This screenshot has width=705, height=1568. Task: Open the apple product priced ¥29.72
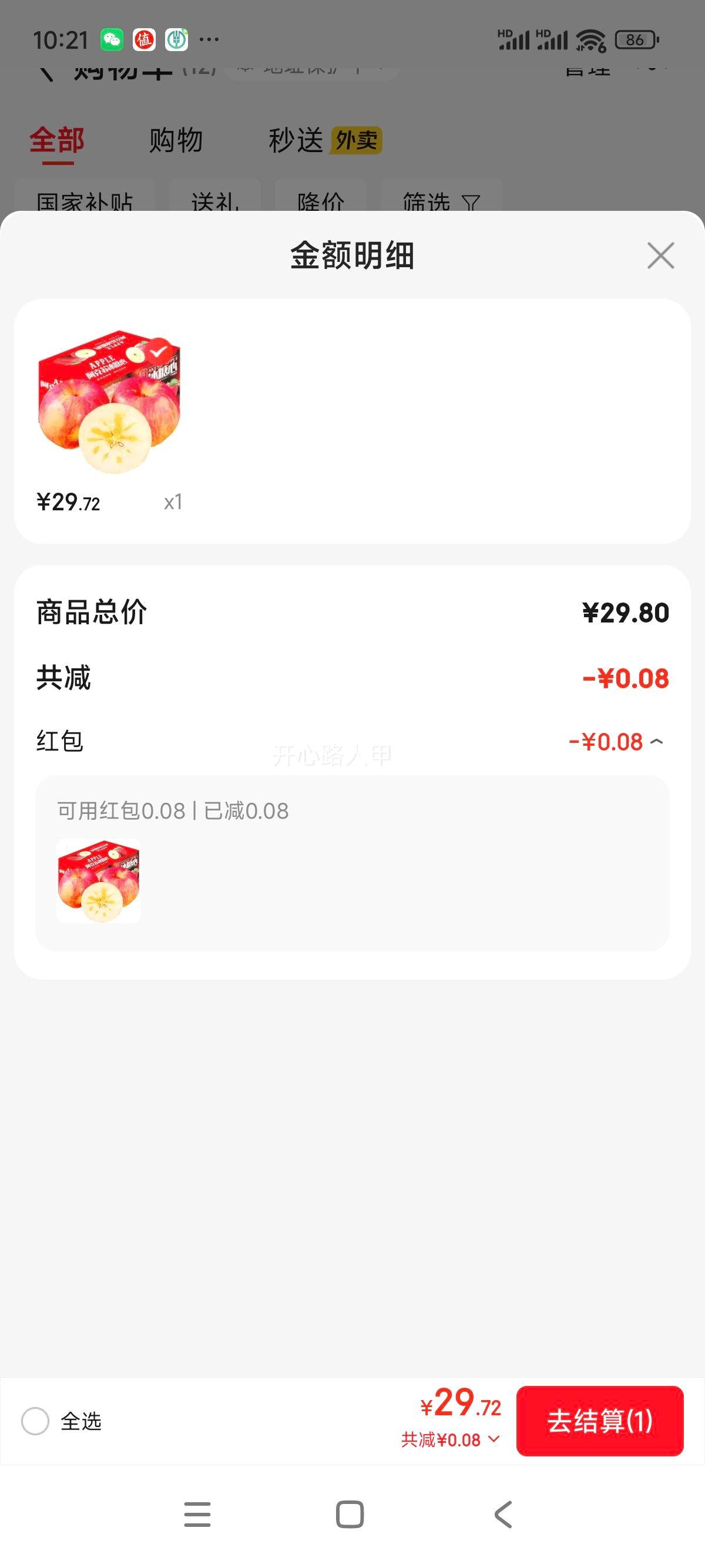[x=110, y=402]
